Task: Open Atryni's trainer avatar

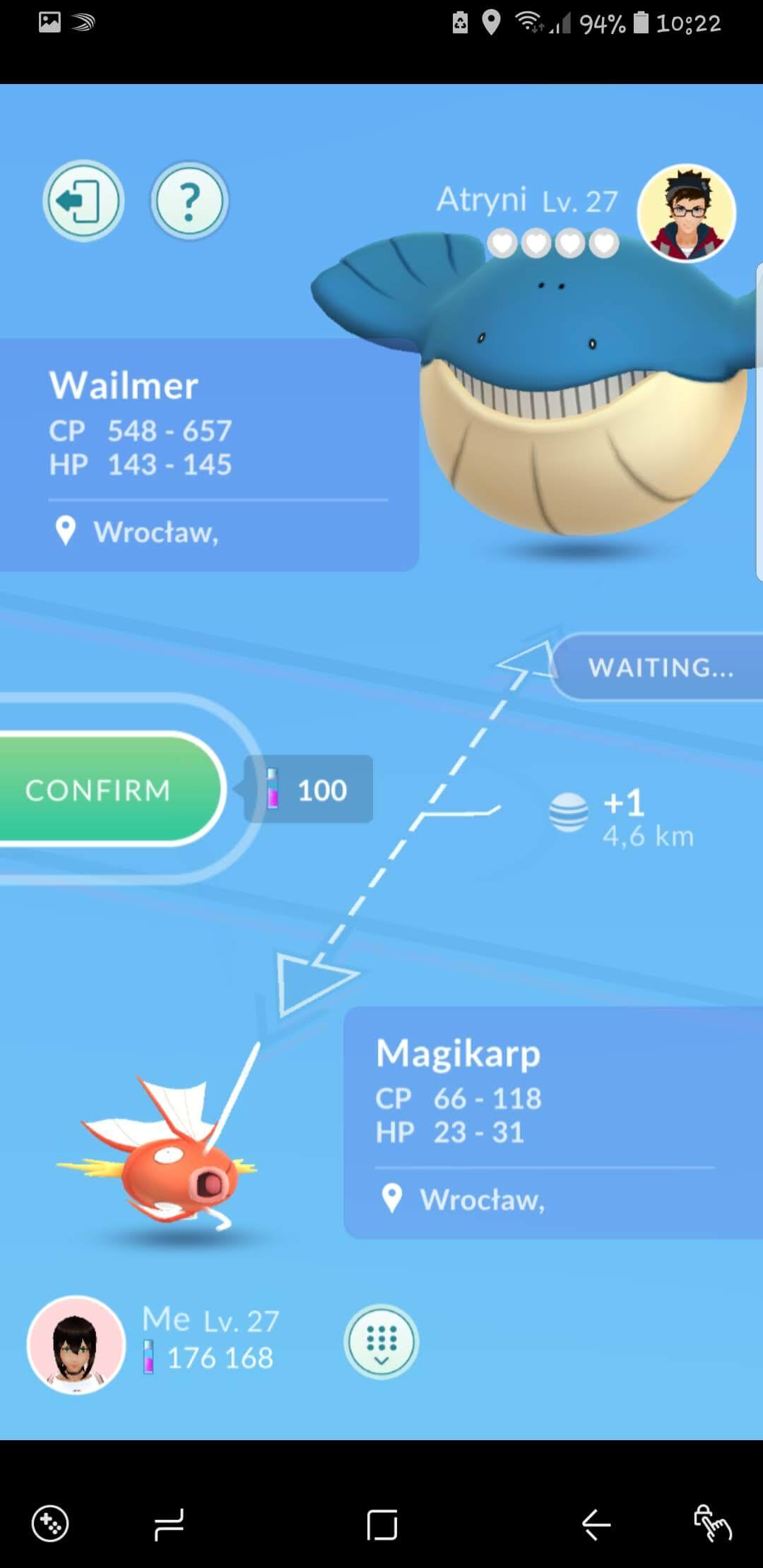Action: pos(687,213)
